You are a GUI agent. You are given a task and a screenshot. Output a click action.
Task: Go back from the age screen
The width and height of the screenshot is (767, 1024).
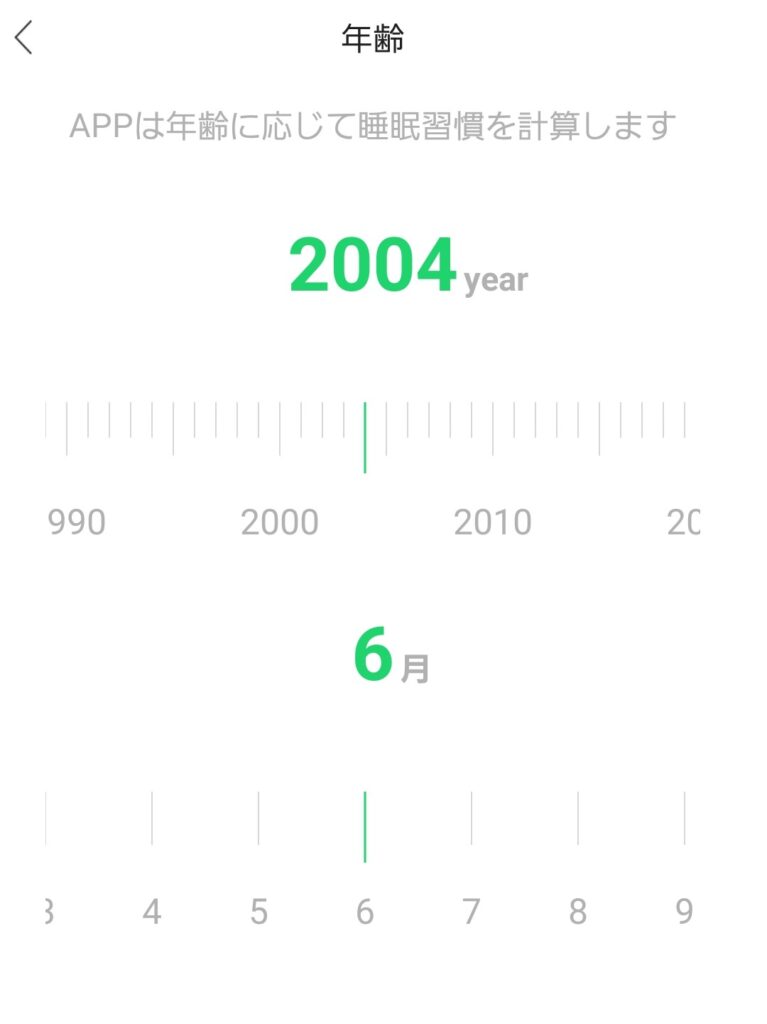25,39
